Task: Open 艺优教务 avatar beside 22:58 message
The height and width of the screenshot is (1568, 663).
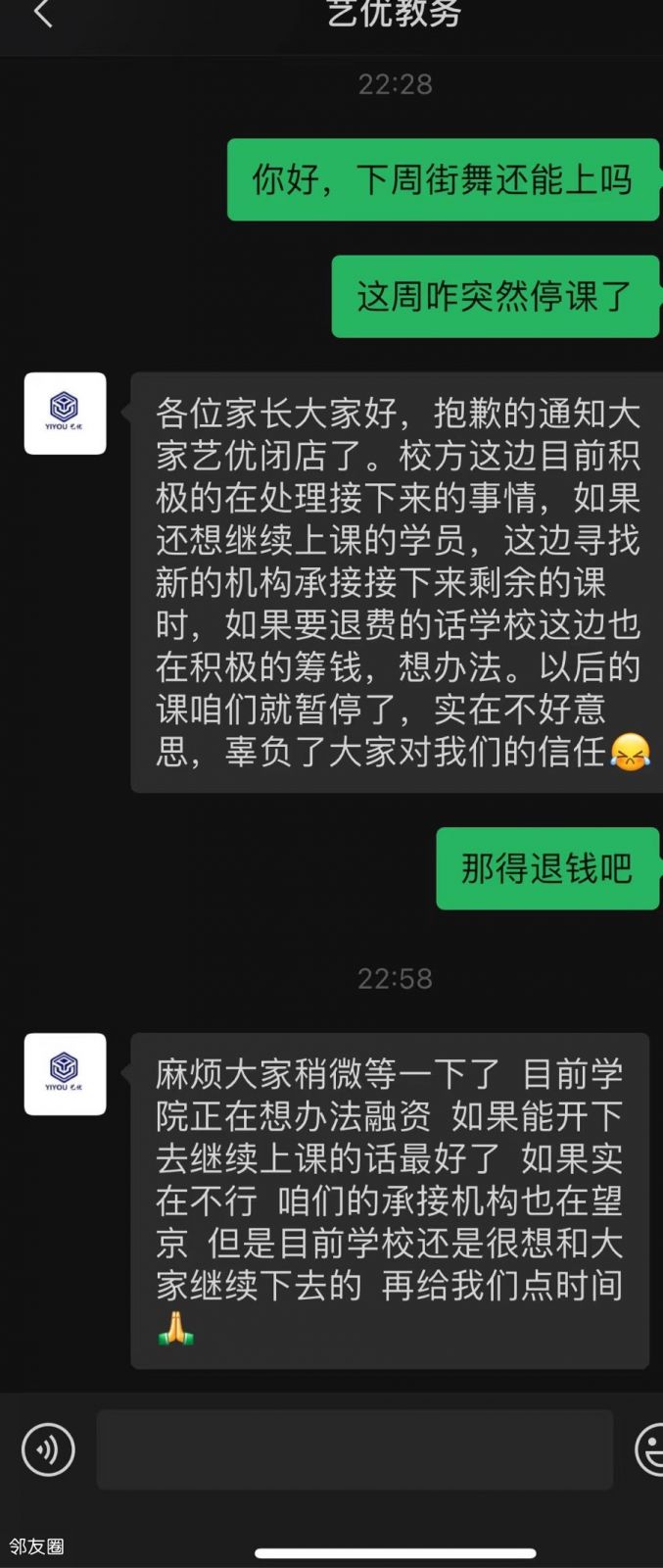Action: click(65, 1073)
